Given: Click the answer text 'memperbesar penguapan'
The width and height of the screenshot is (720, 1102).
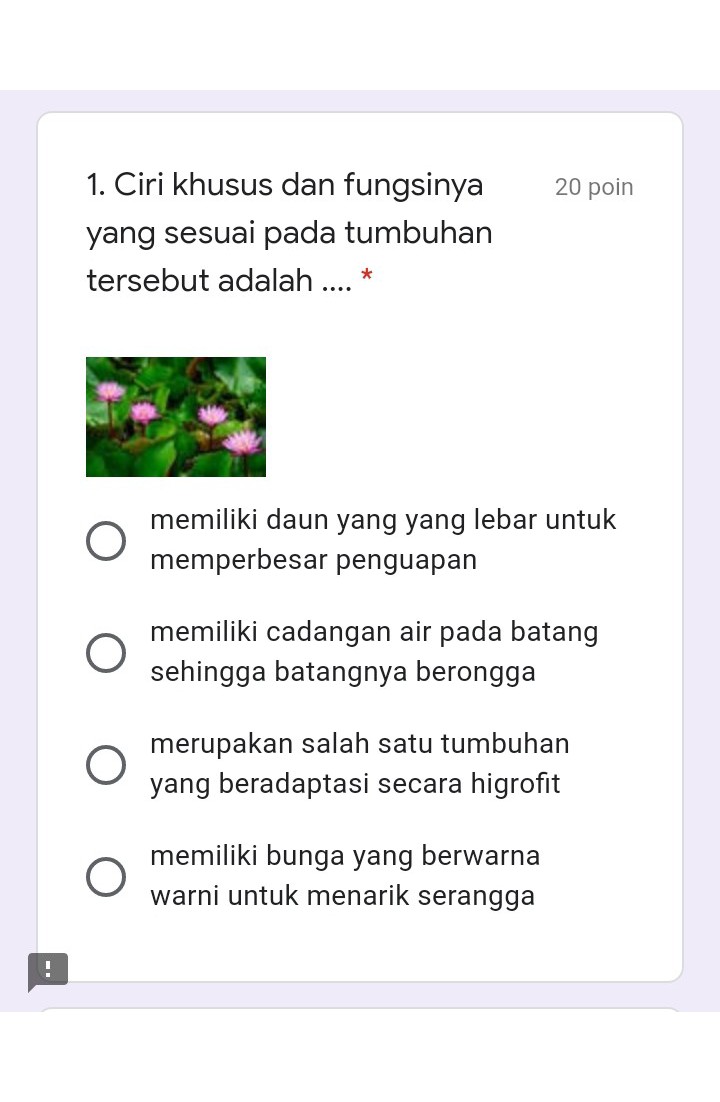Looking at the screenshot, I should pyautogui.click(x=313, y=560).
